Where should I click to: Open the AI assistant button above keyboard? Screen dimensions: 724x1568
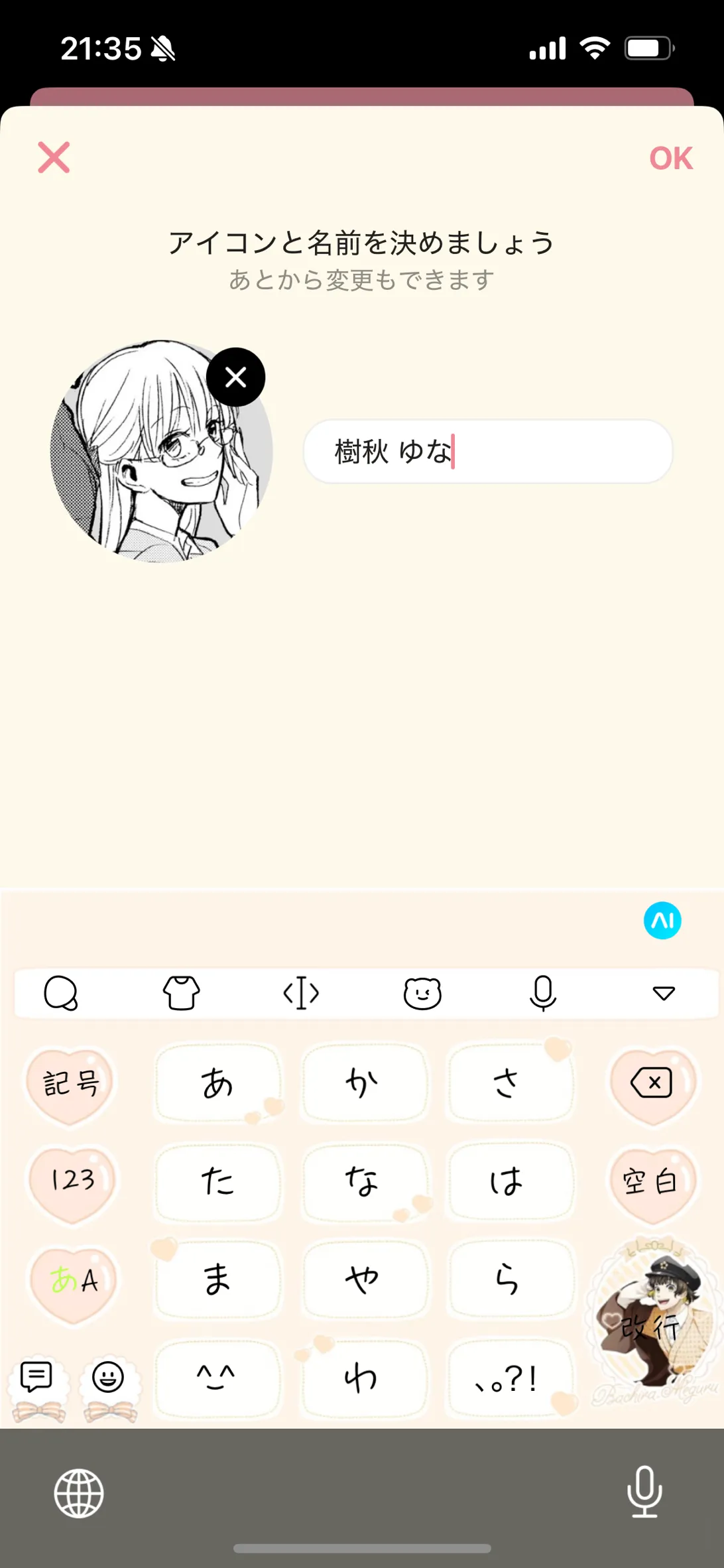coord(662,920)
